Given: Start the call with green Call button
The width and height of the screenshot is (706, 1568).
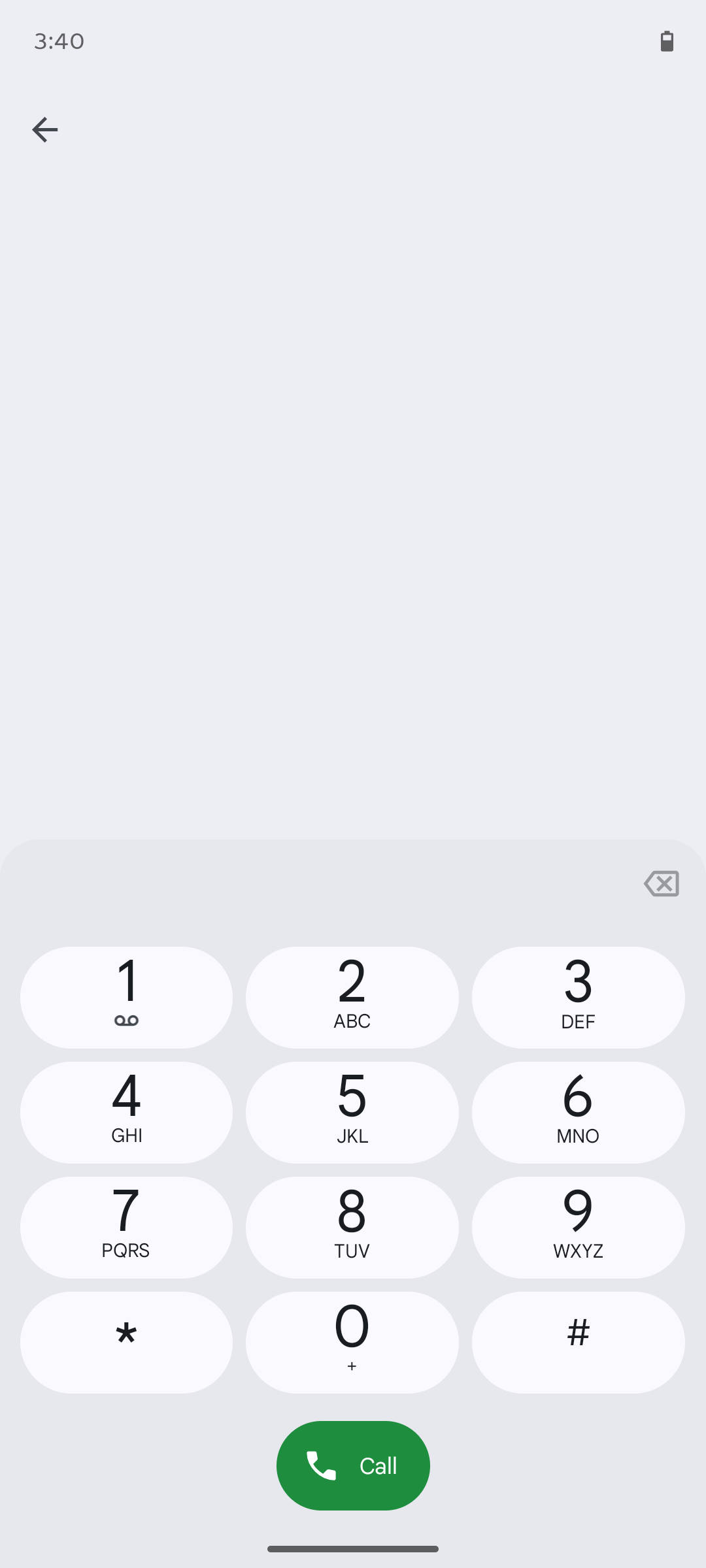Looking at the screenshot, I should pos(353,1465).
